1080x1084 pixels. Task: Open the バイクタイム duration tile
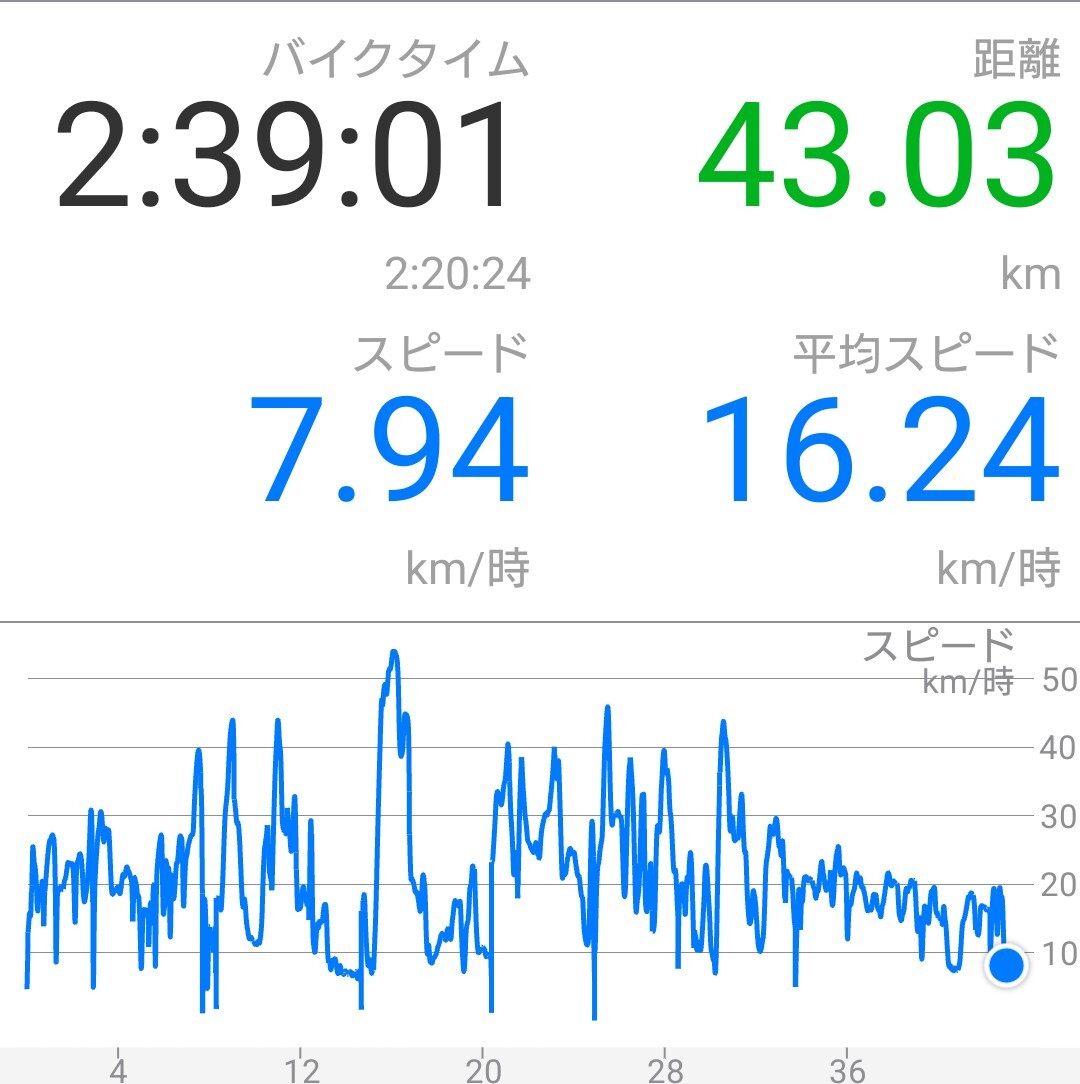pos(290,160)
